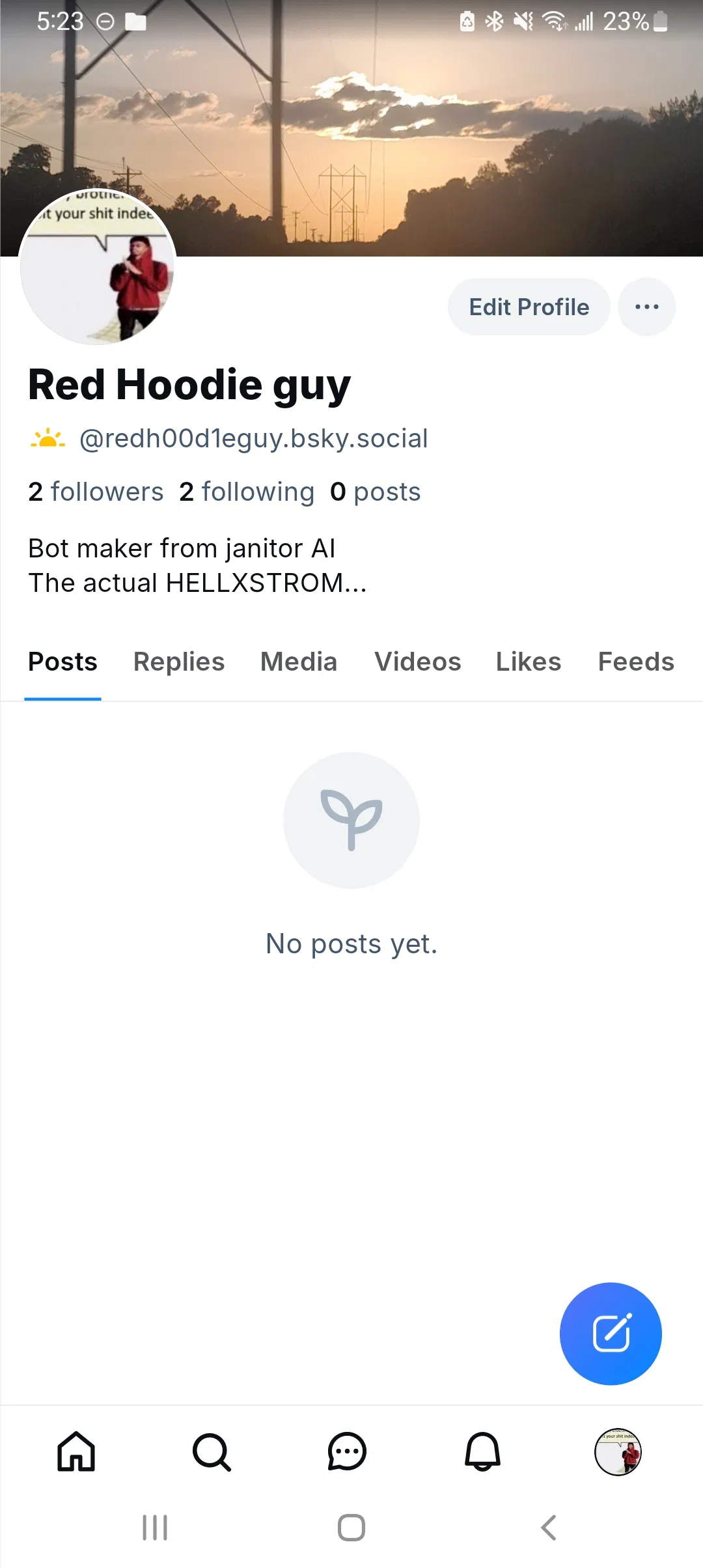Open chat messages
The height and width of the screenshot is (1568, 703).
click(347, 1452)
